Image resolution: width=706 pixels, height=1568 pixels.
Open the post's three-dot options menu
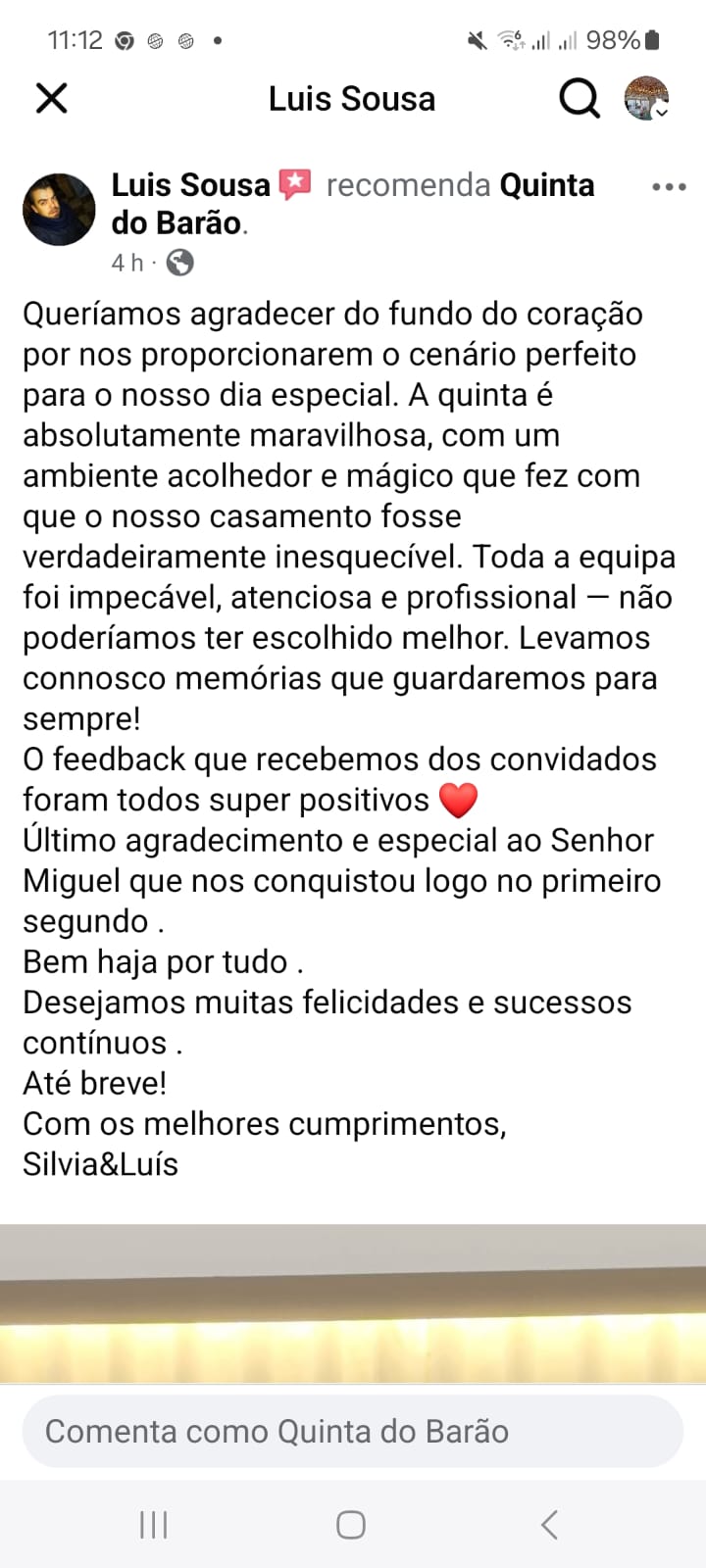(669, 186)
